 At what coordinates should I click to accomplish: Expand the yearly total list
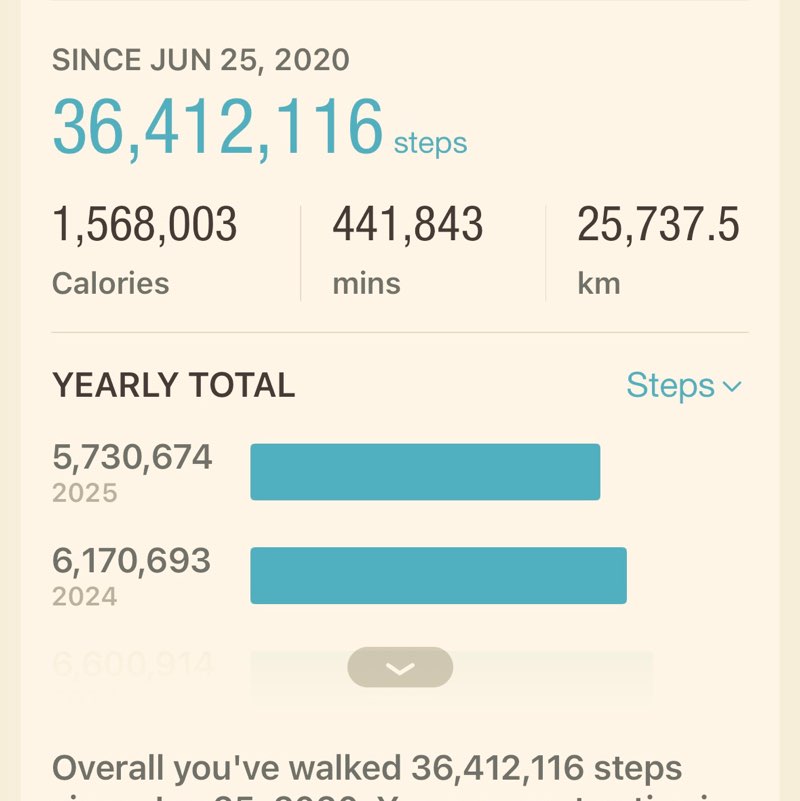pyautogui.click(x=400, y=668)
